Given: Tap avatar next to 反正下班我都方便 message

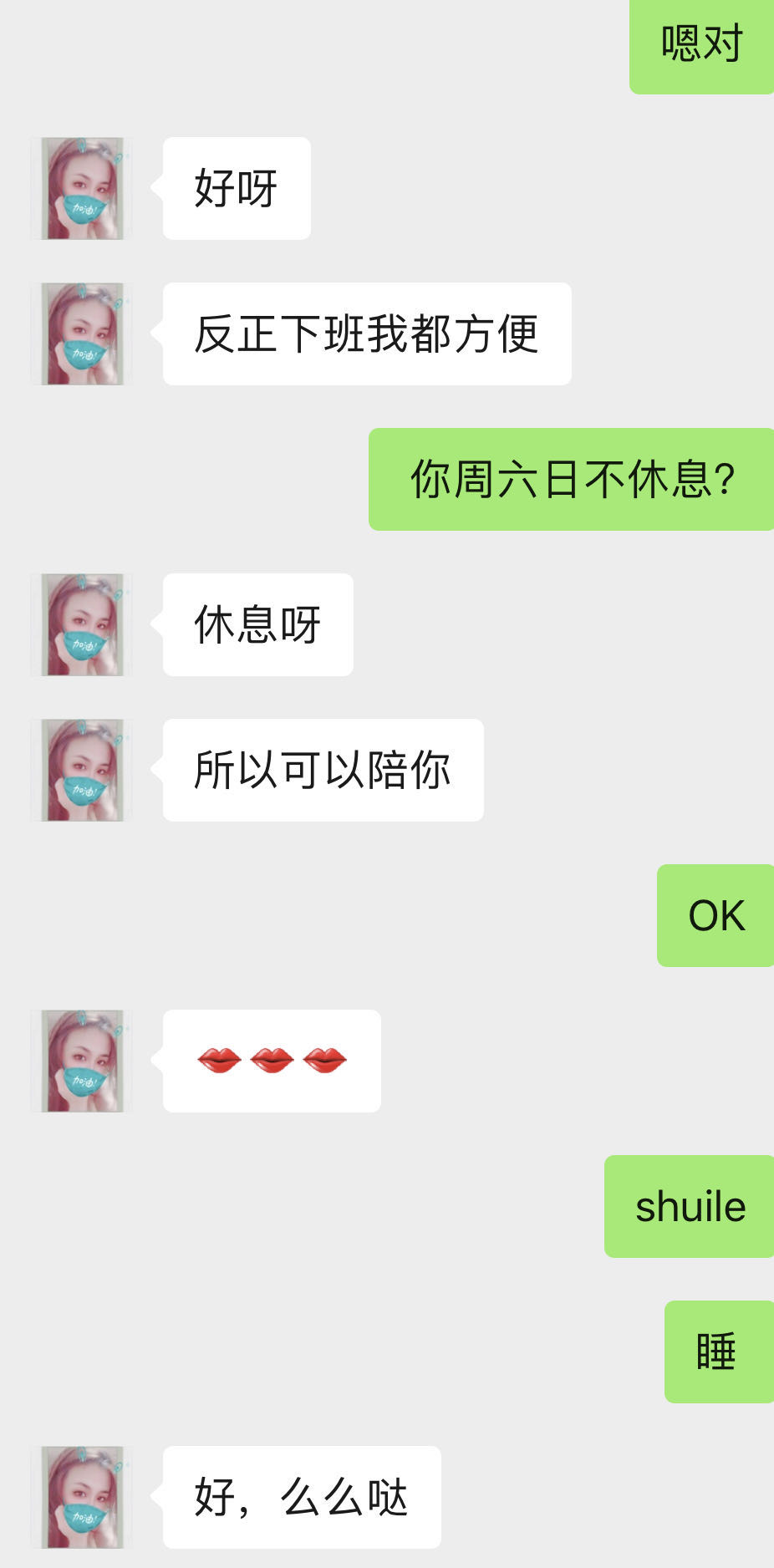Looking at the screenshot, I should point(82,334).
